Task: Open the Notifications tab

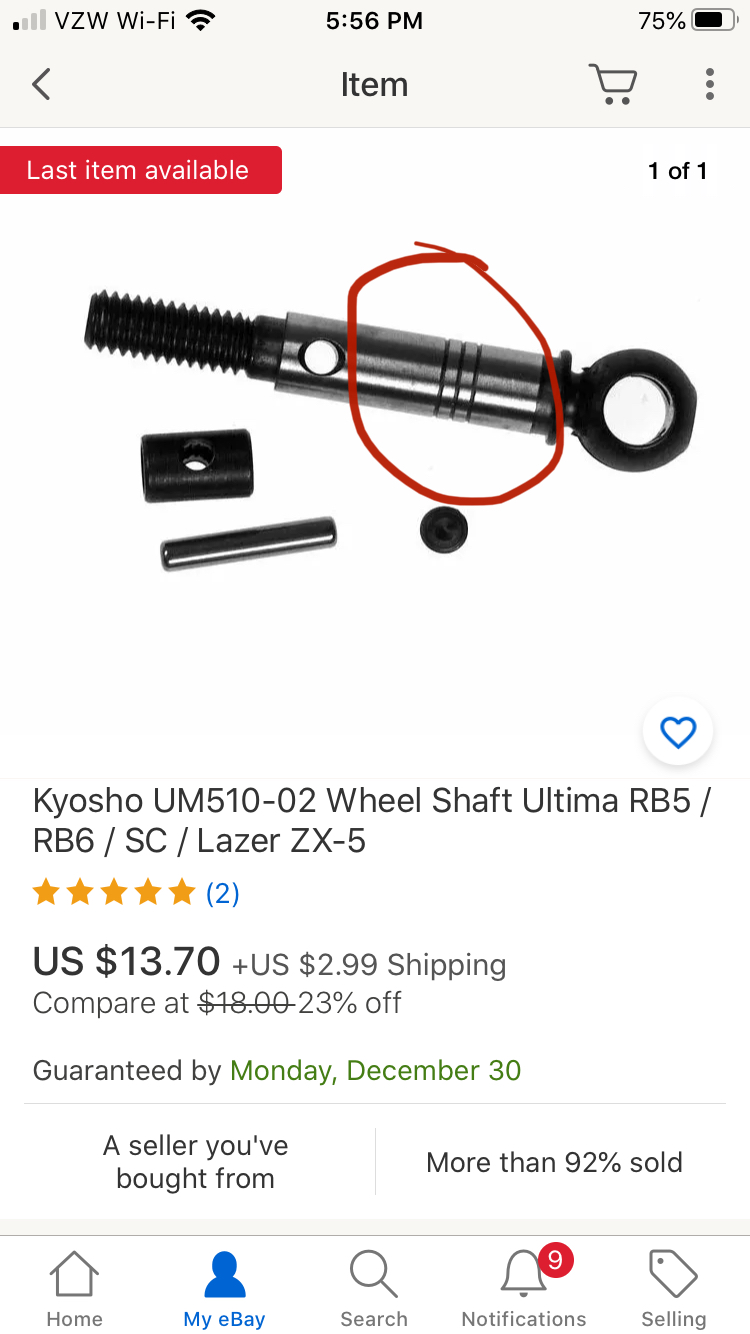Action: (524, 1290)
